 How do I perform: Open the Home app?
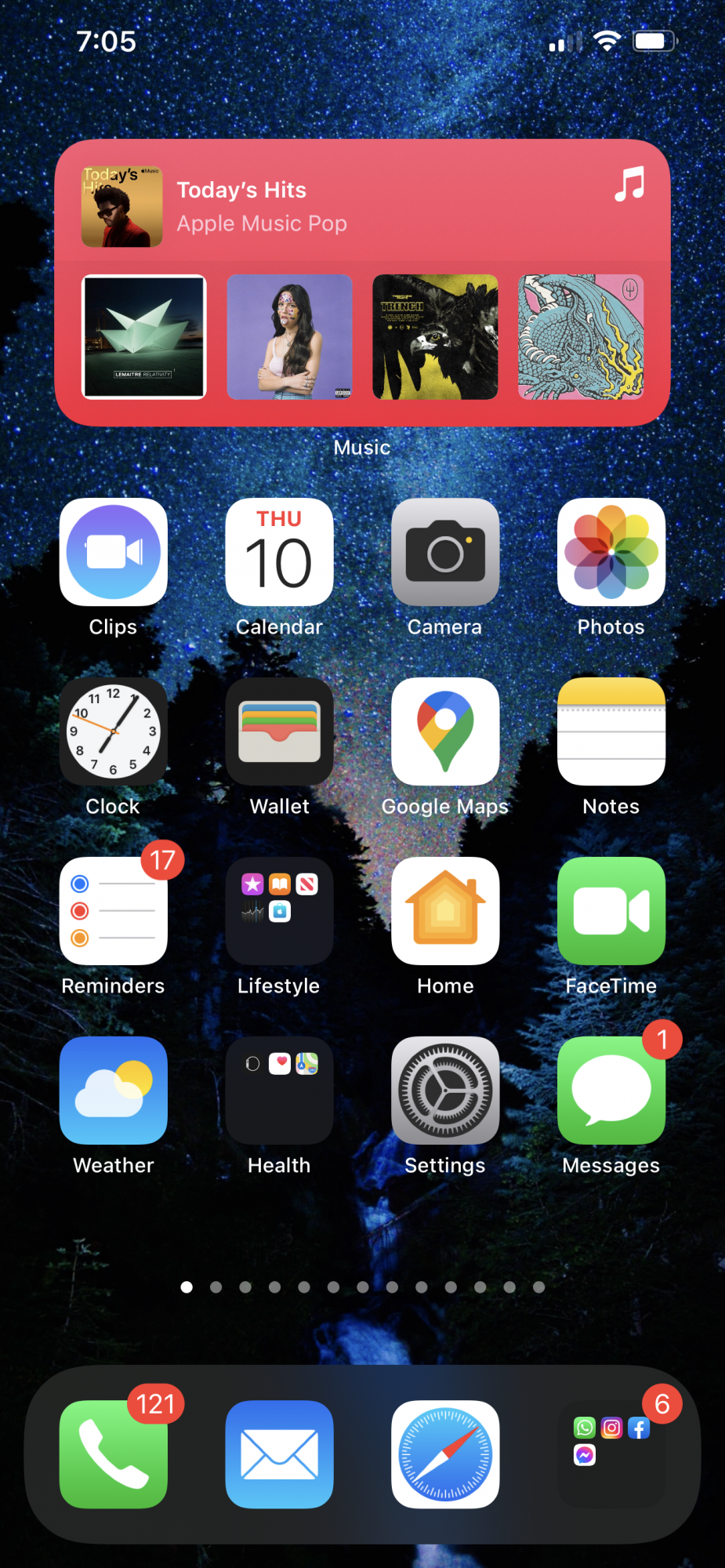pyautogui.click(x=445, y=912)
